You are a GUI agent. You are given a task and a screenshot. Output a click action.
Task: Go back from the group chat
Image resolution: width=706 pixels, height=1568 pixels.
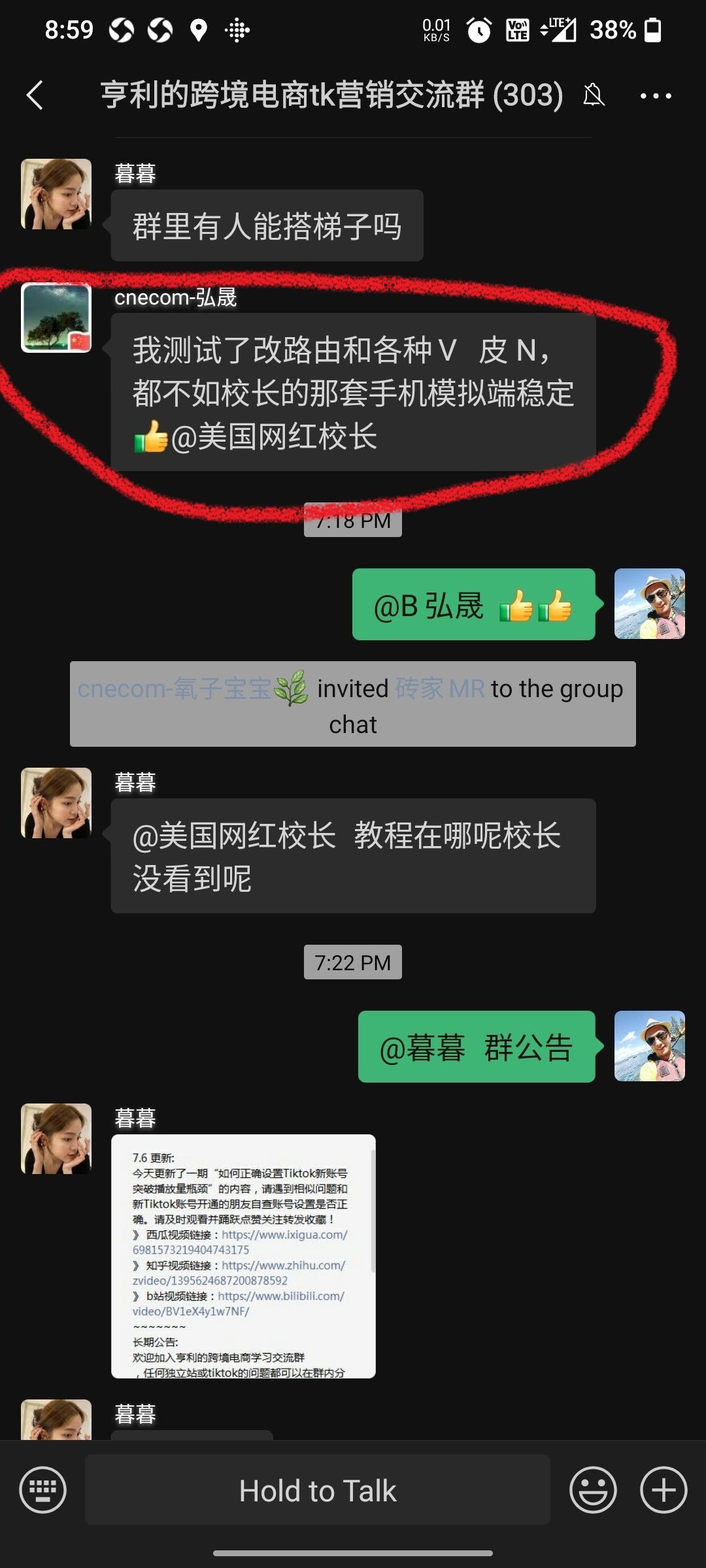(x=35, y=95)
